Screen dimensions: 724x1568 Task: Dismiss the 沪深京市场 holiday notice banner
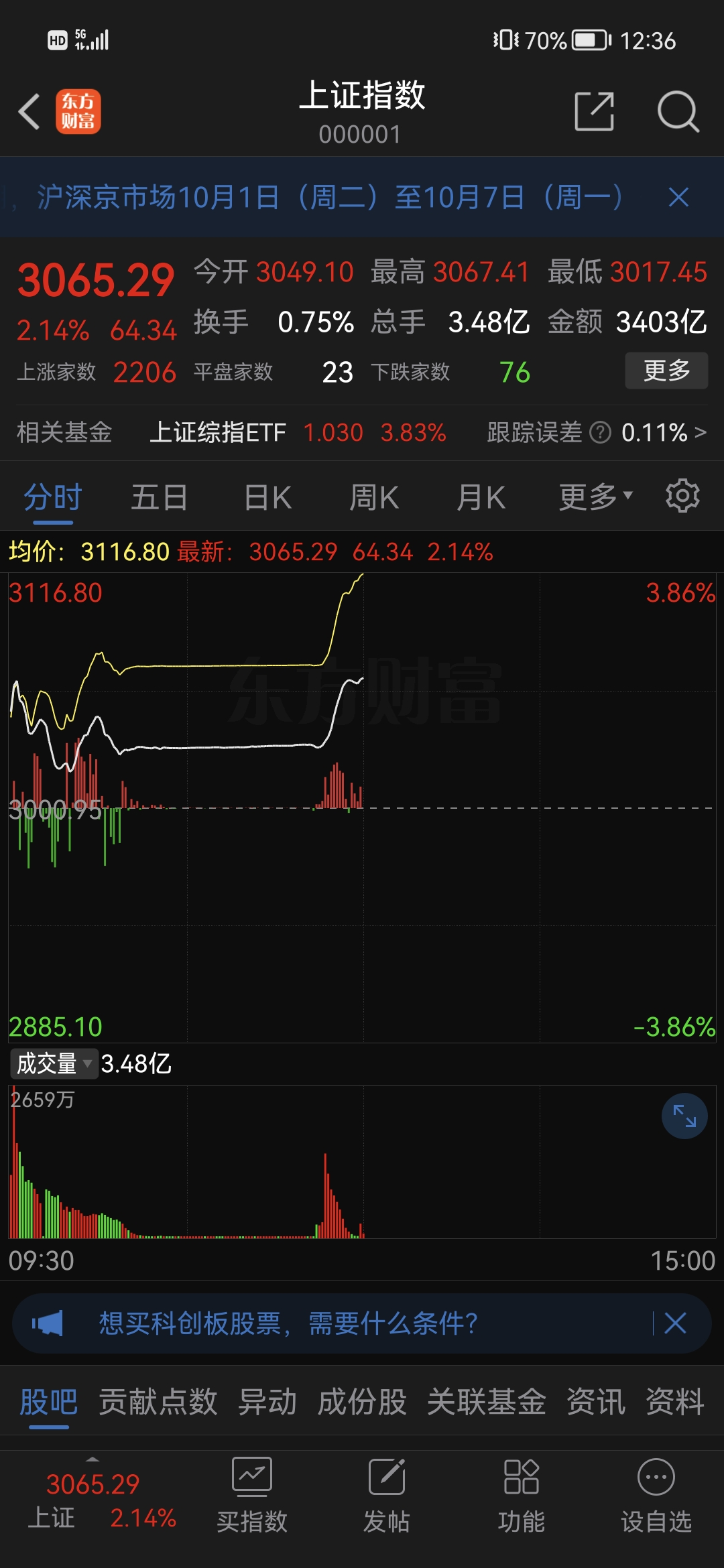(678, 198)
